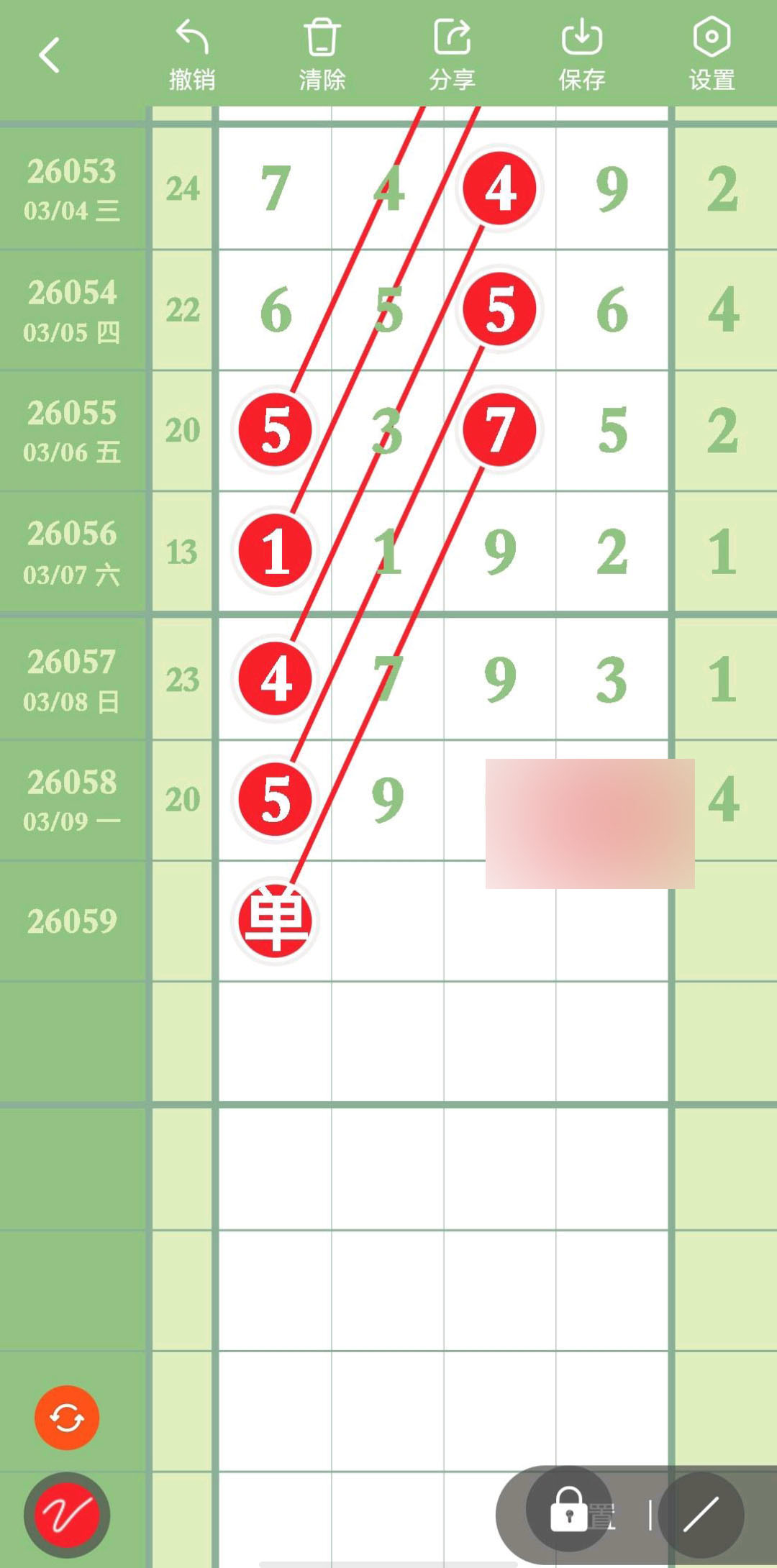Clear all drawings with 清除
This screenshot has width=777, height=1568.
click(x=322, y=55)
